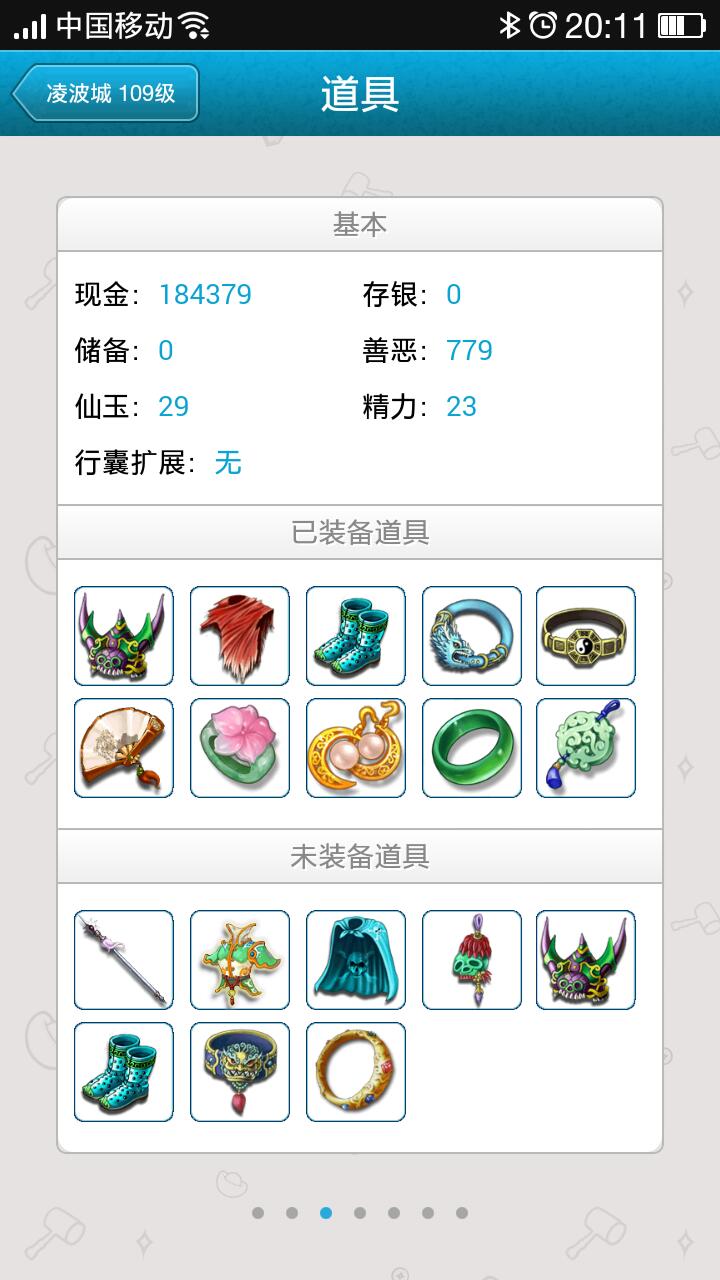Screen dimensions: 720x1280
Task: Select the jeweled gold bracelet item
Action: click(356, 1072)
